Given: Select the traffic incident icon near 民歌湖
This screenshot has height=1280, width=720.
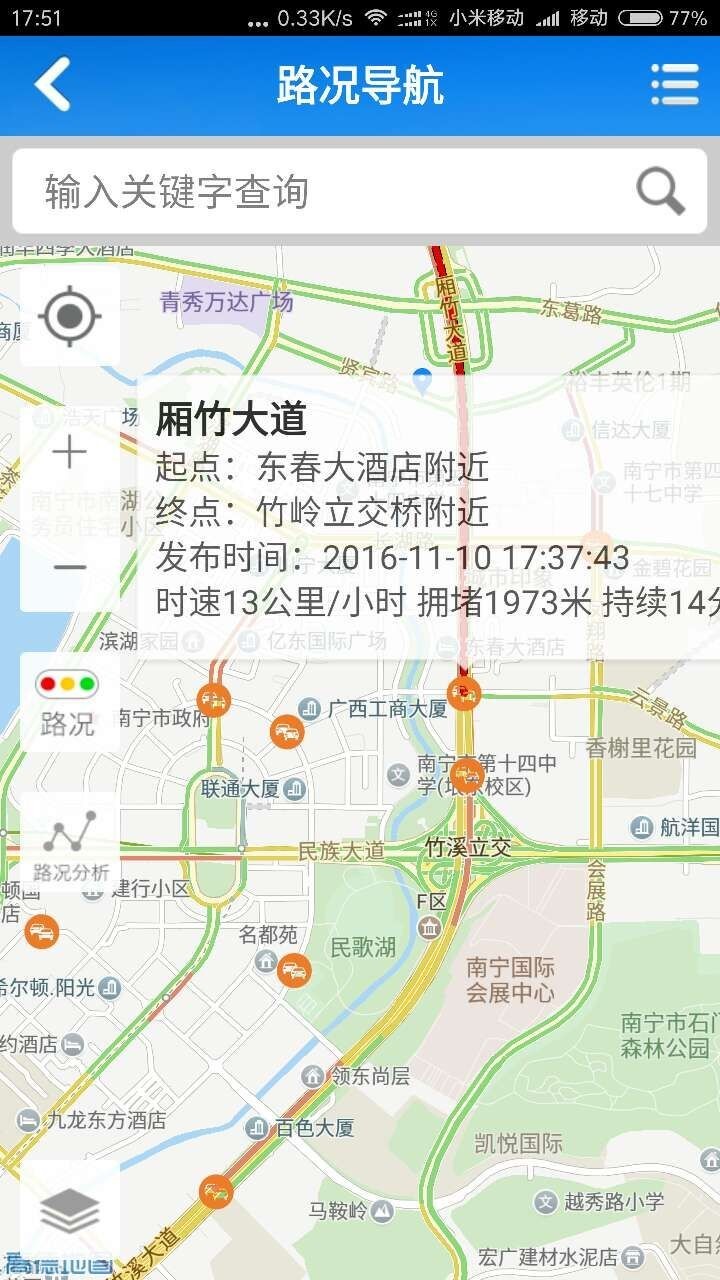Looking at the screenshot, I should click(x=292, y=970).
